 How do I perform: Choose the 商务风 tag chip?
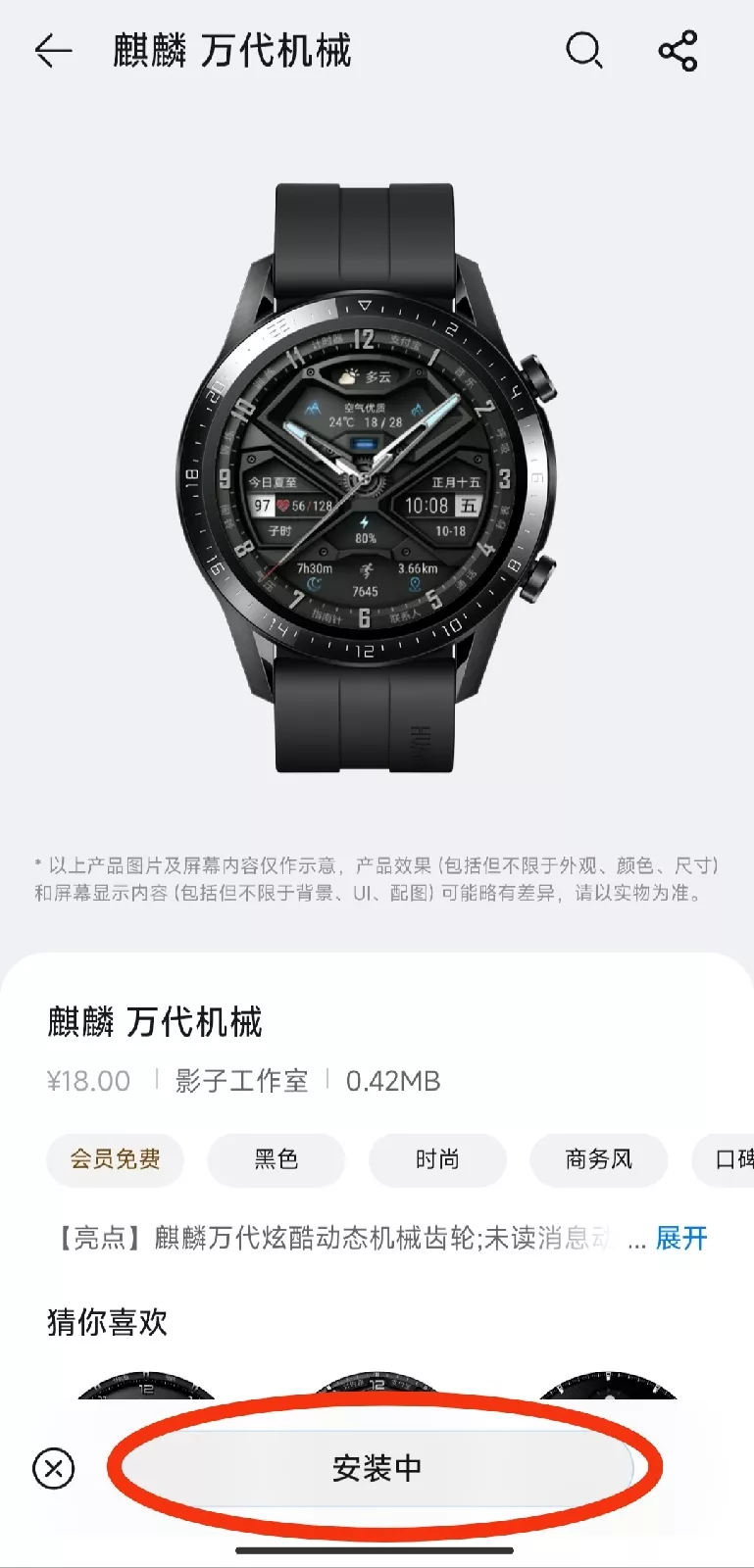pos(598,1160)
